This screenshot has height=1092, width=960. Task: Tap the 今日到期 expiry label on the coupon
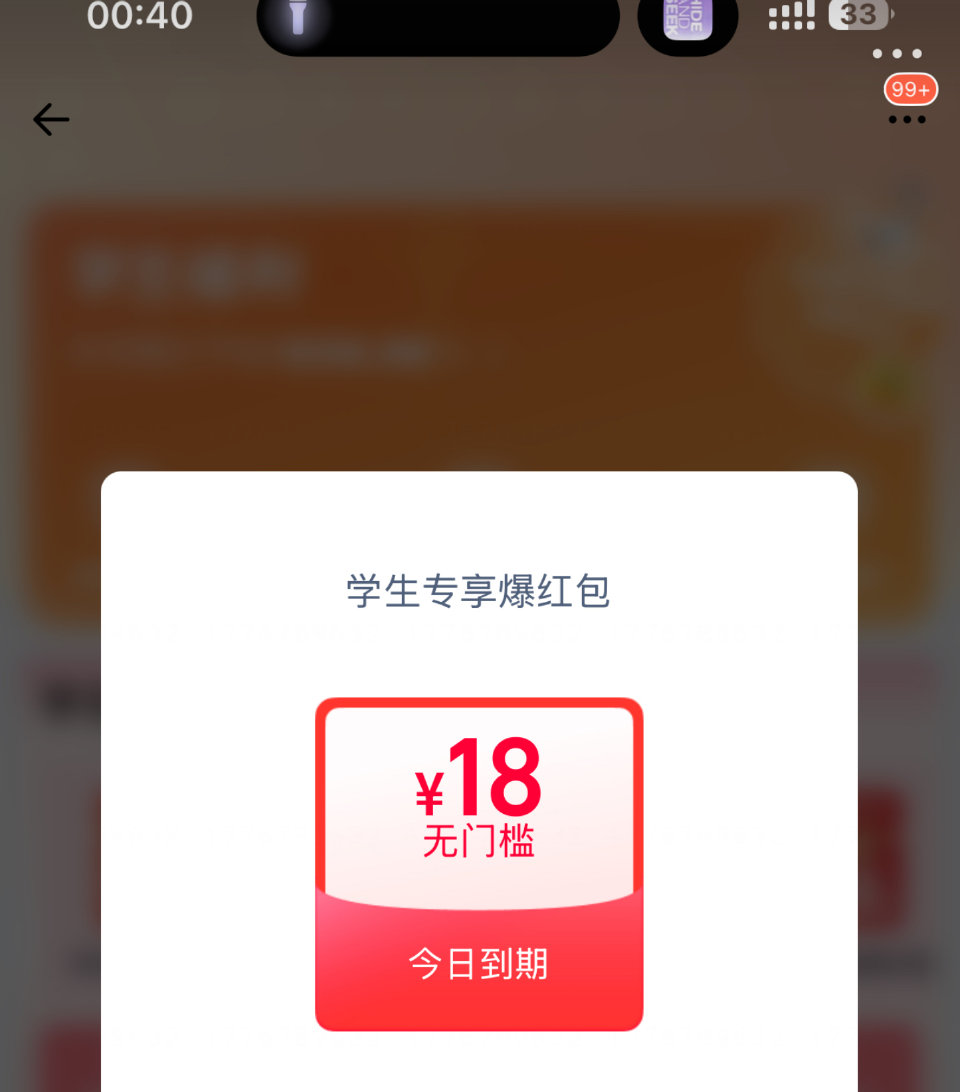478,961
